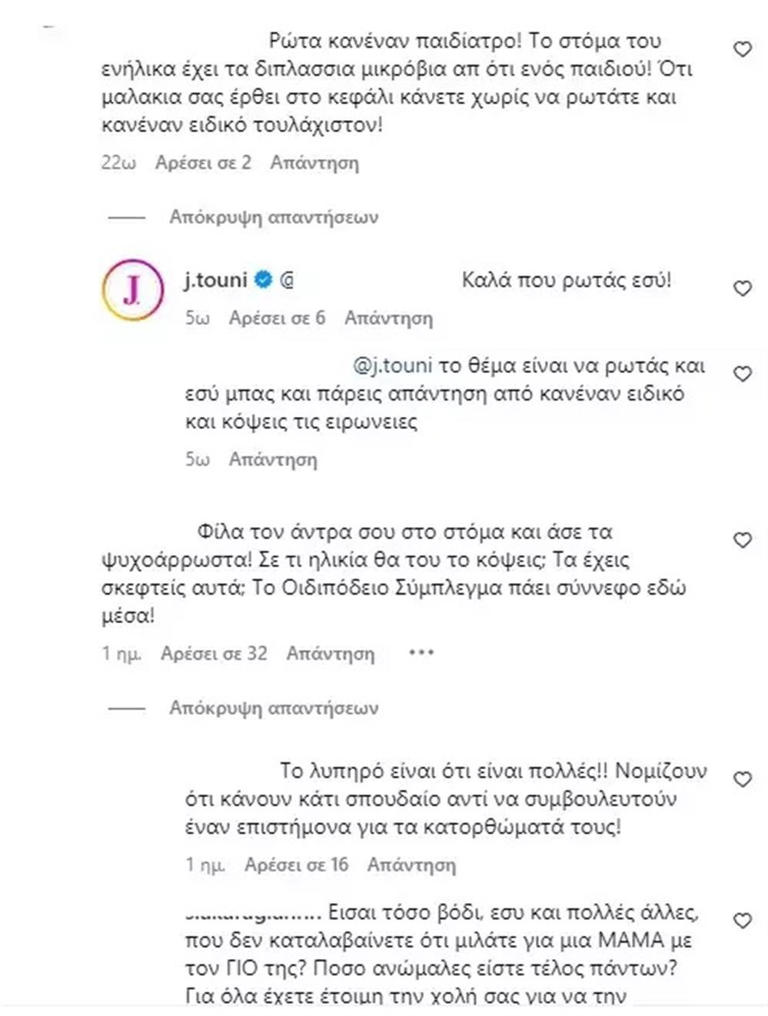768x1016 pixels.
Task: Tap the @j.touni mention in the reply
Action: coord(393,364)
